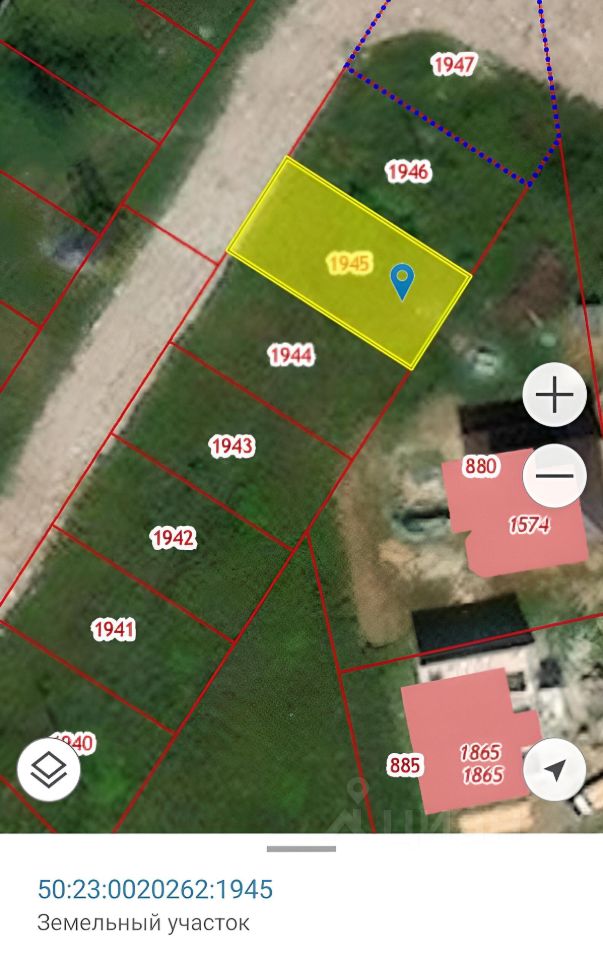Zoom out of the map
Image resolution: width=603 pixels, height=960 pixels.
point(555,474)
